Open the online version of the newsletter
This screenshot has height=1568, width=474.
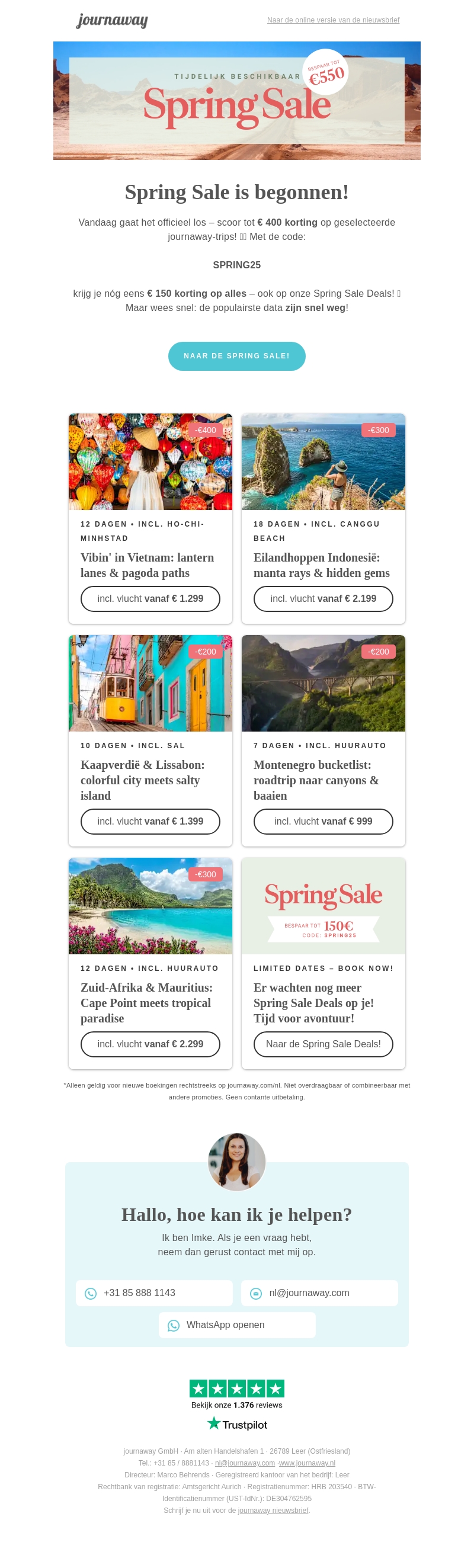point(333,20)
